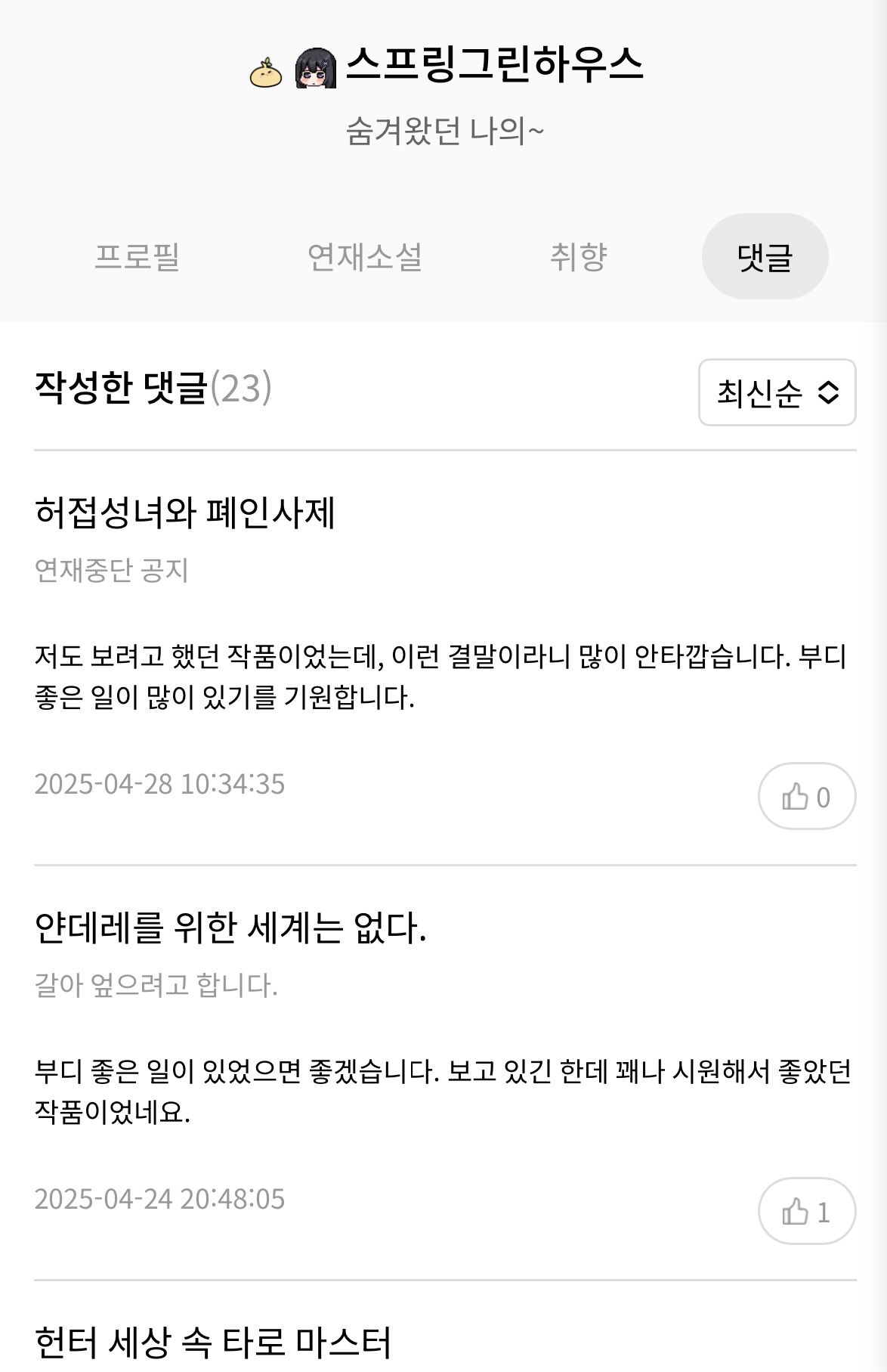Select the 댓글 tab
Image resolution: width=887 pixels, height=1372 pixels.
(x=765, y=257)
